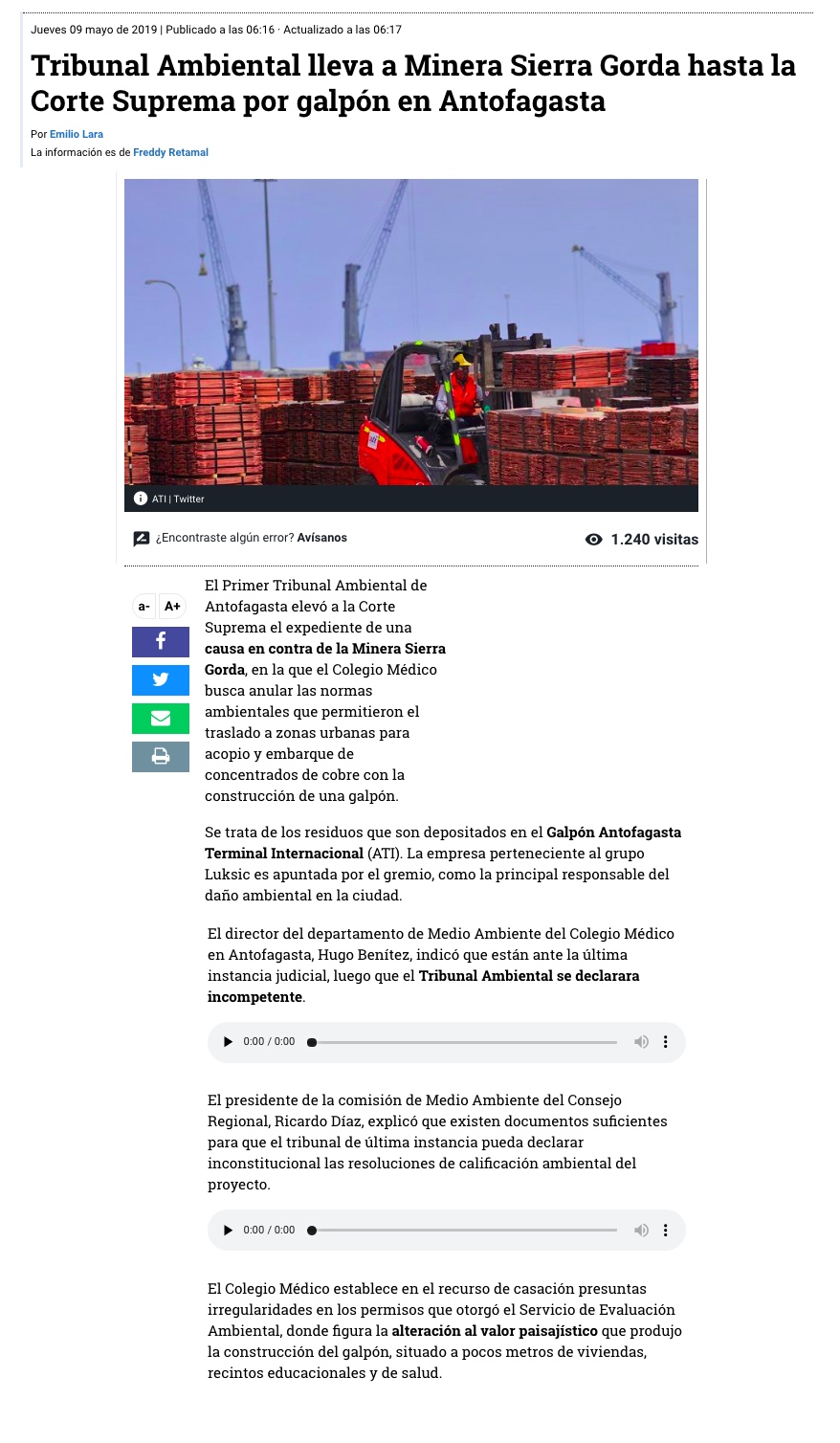Tap Avísanos to report an error

point(321,538)
